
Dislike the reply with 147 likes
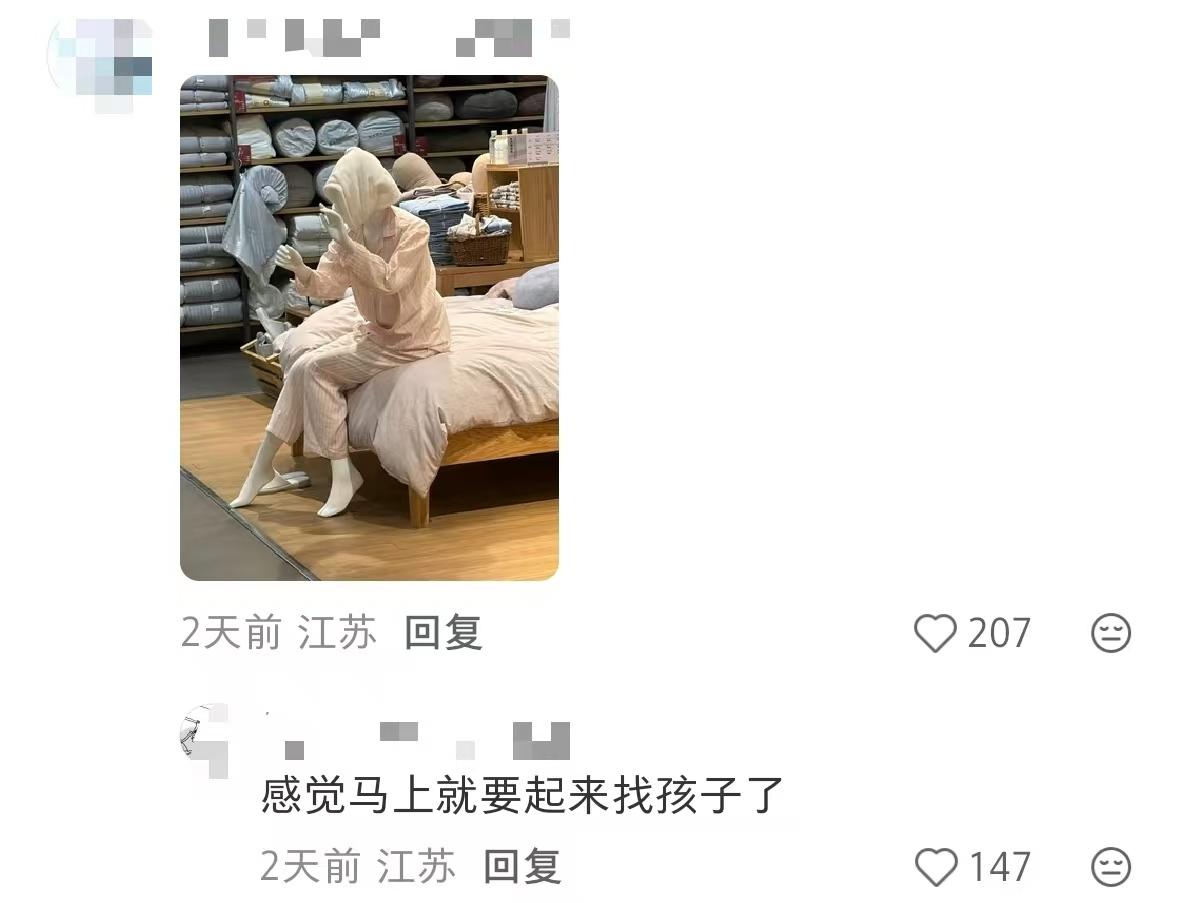point(1110,867)
